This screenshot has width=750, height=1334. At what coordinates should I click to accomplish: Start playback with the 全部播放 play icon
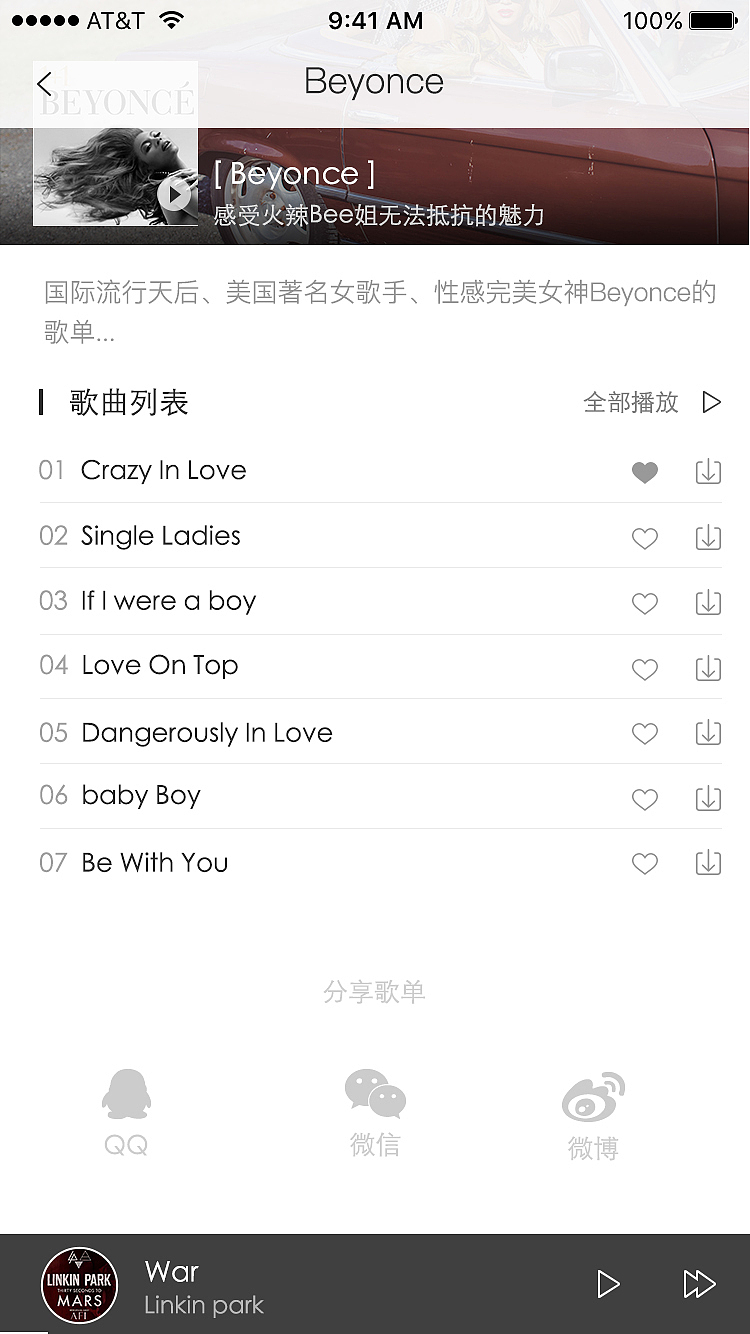tap(711, 402)
